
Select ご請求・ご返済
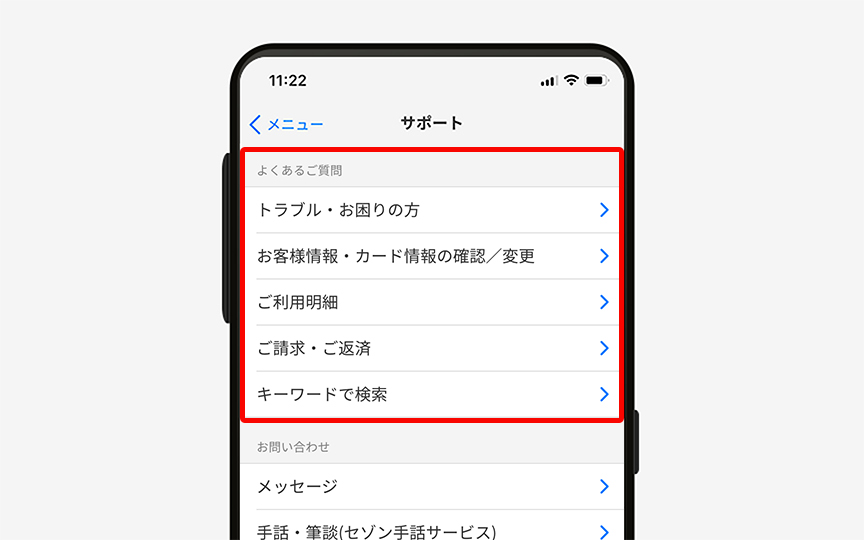click(430, 348)
